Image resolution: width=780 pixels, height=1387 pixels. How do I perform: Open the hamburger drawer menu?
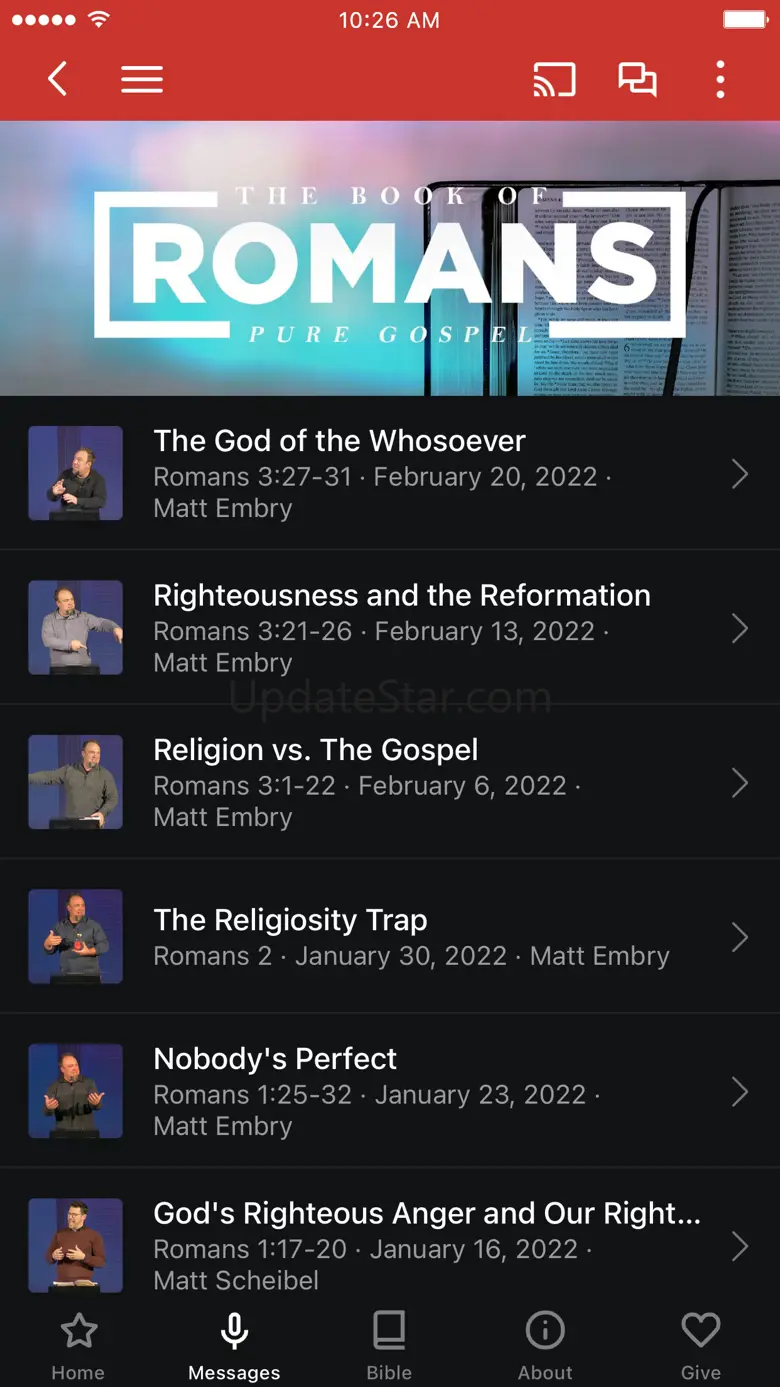(x=142, y=79)
